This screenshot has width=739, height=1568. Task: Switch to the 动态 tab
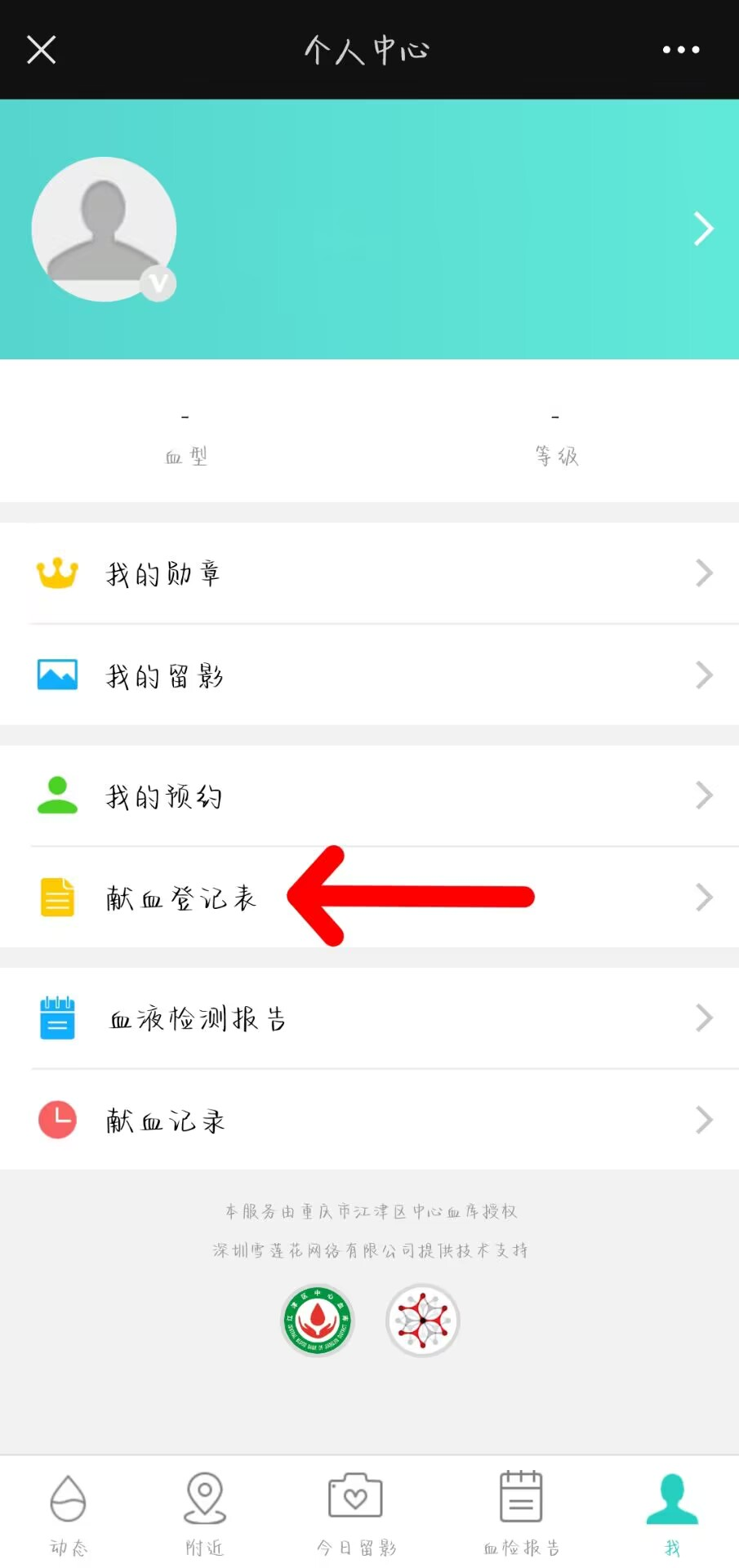69,1512
